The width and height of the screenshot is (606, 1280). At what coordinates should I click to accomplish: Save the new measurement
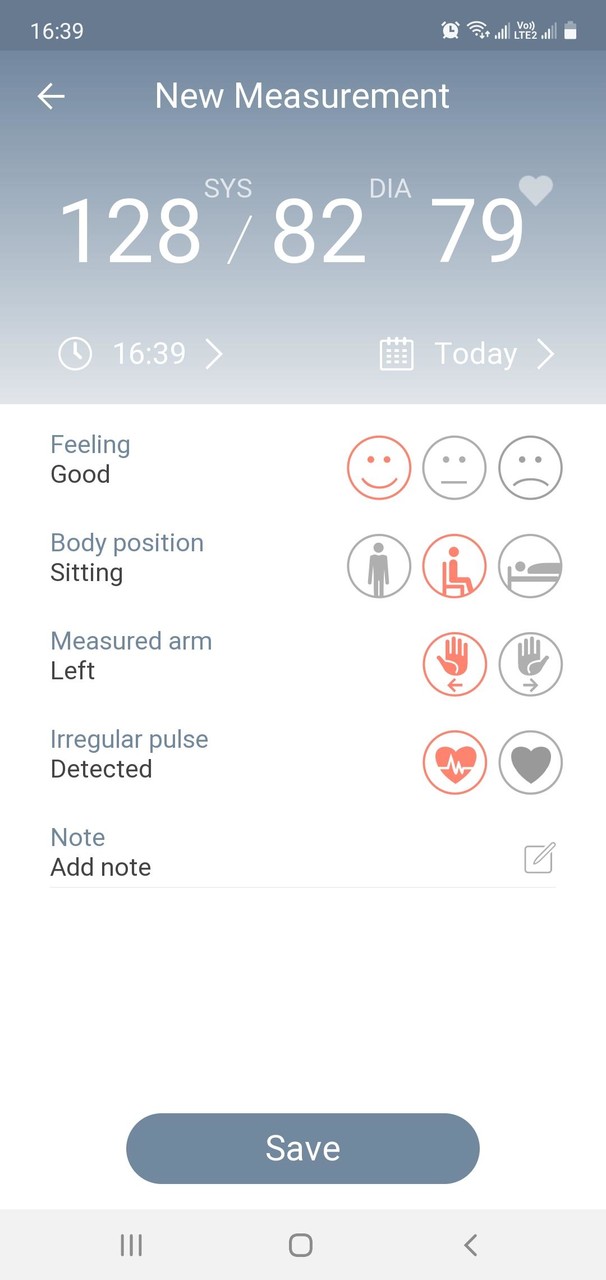(303, 1148)
